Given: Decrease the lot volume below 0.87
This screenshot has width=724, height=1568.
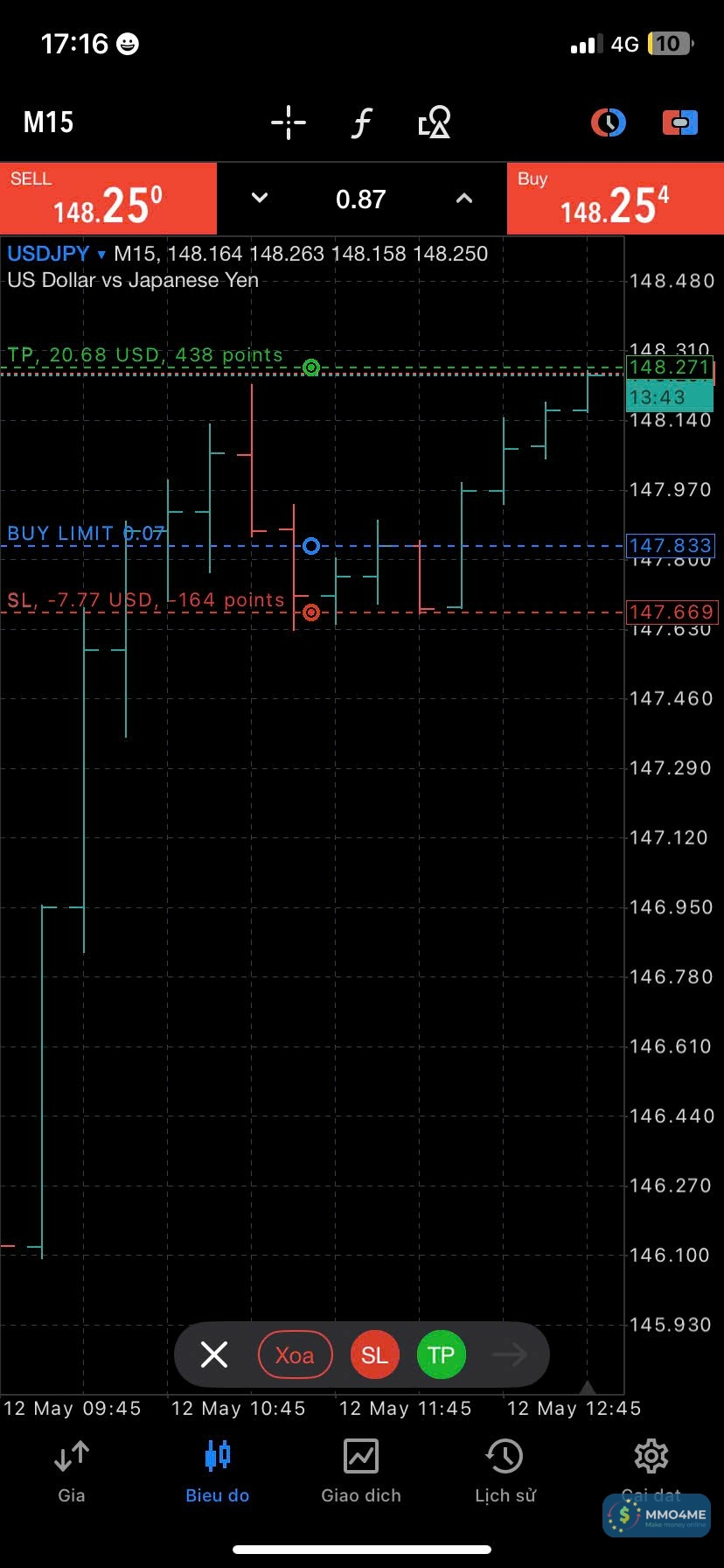Looking at the screenshot, I should [260, 199].
